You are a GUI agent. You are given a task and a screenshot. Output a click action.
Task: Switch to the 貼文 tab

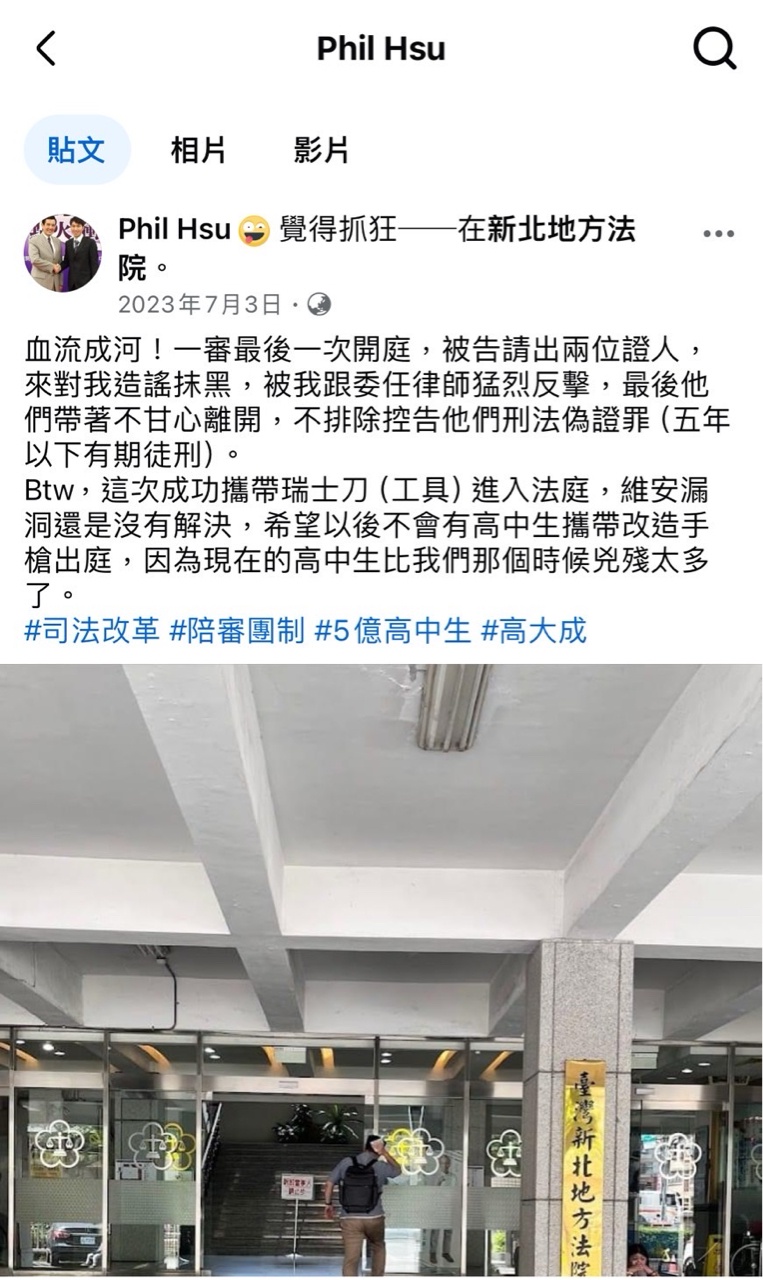click(x=77, y=150)
